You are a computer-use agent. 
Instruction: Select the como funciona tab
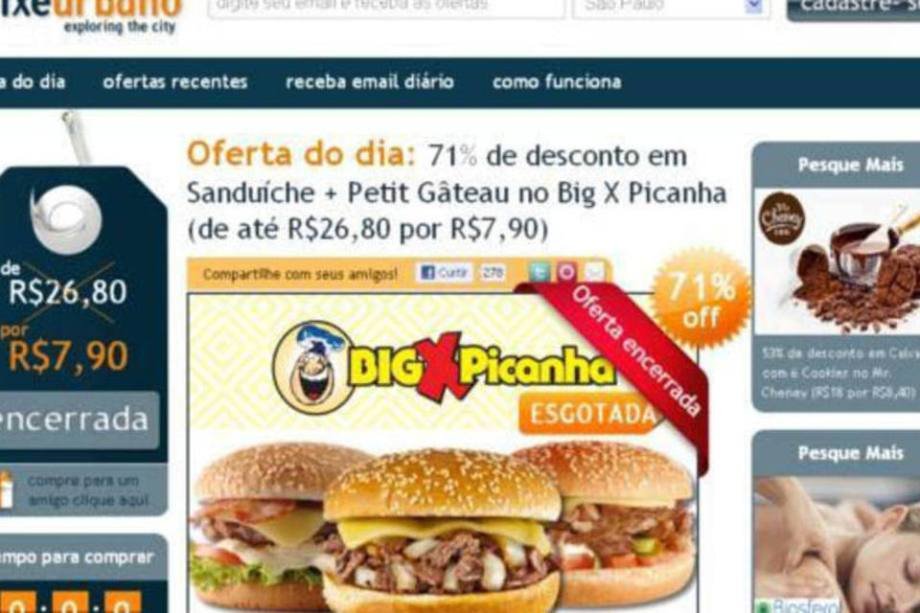point(556,82)
